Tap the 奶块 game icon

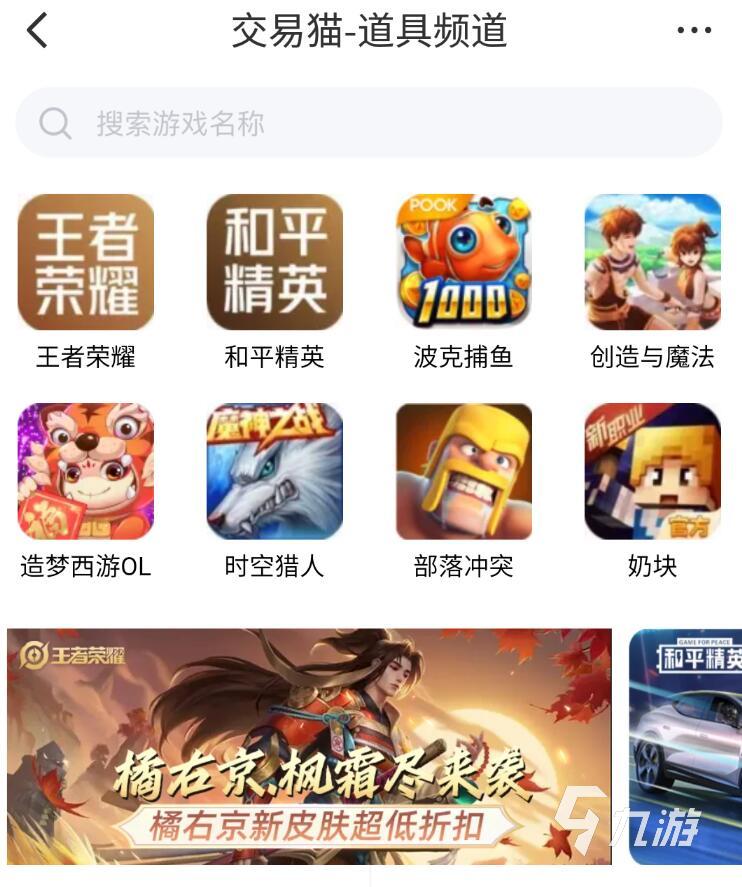(x=652, y=472)
